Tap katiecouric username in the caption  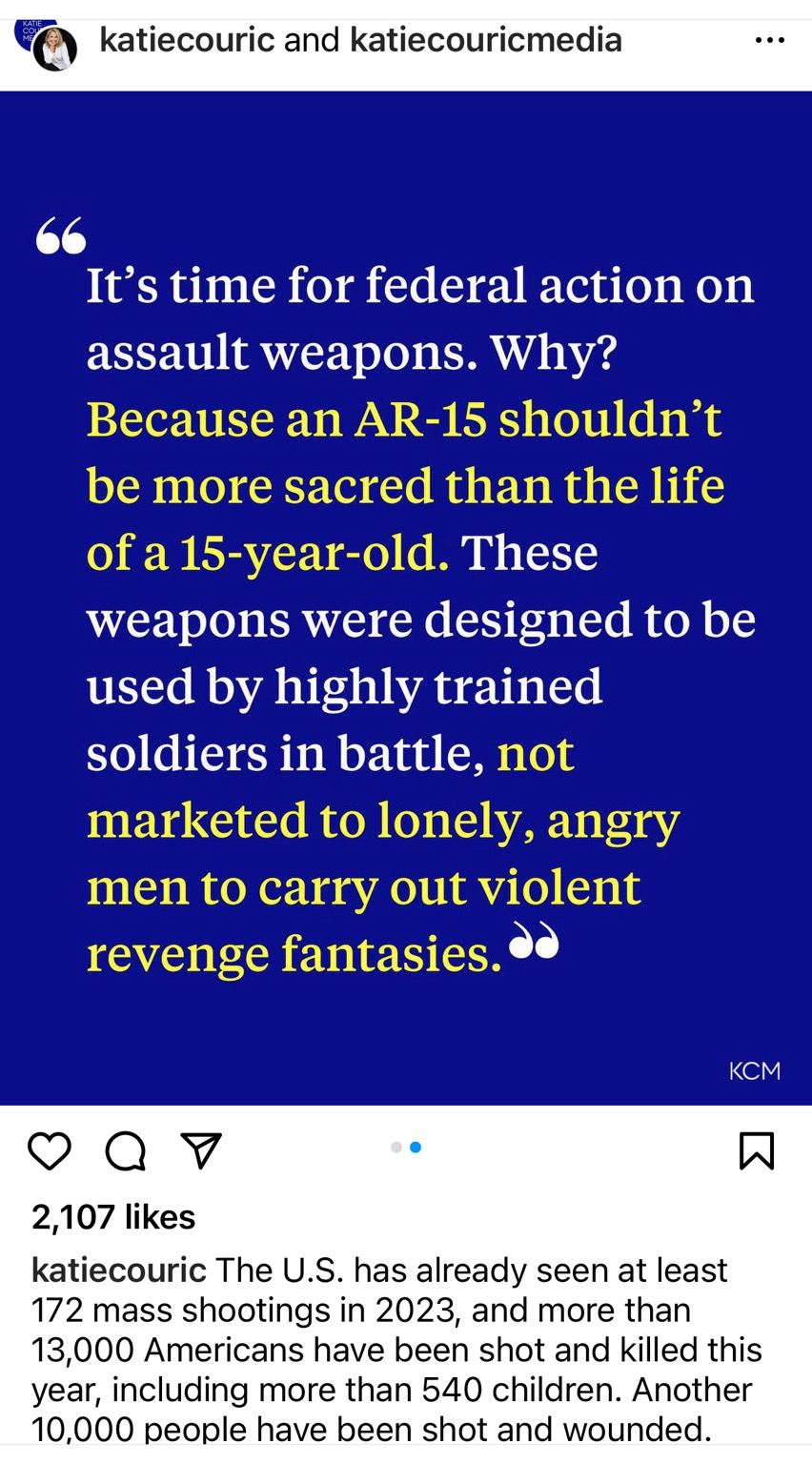click(x=118, y=1271)
